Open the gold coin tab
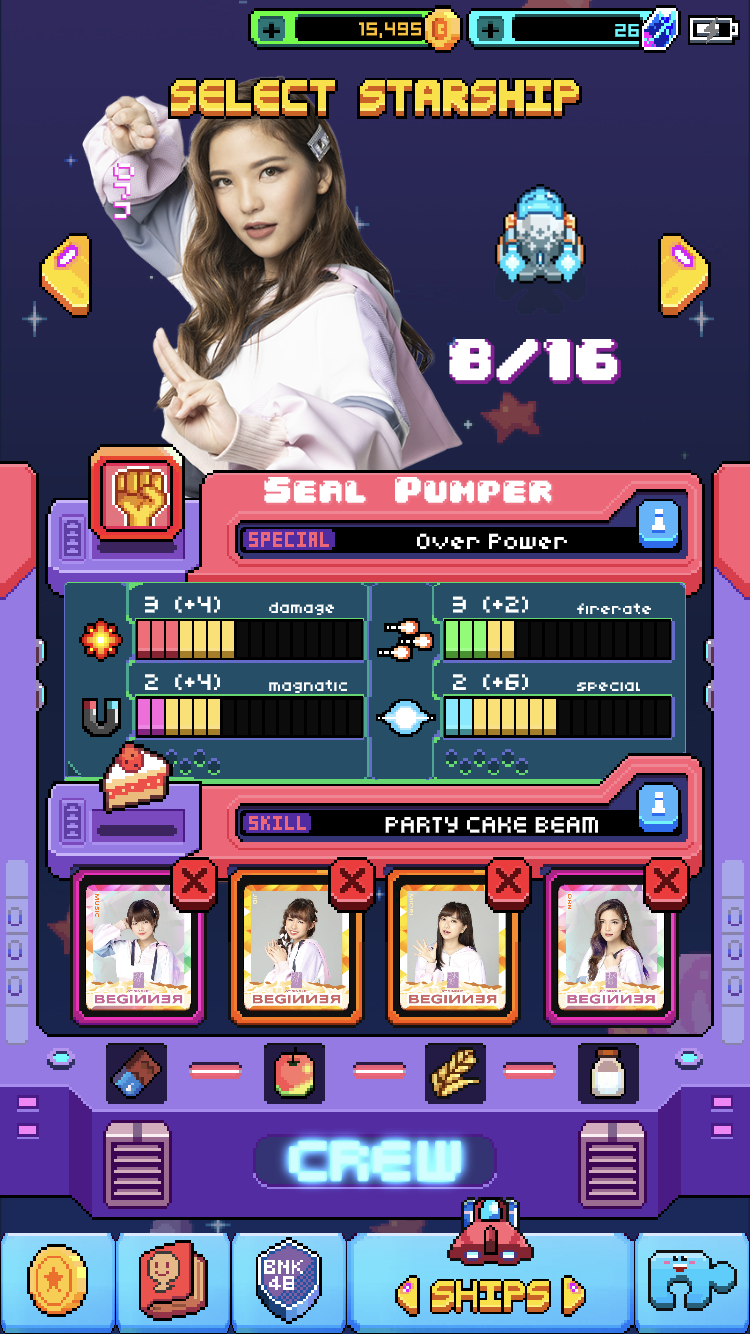The image size is (750, 1334). tap(58, 1282)
